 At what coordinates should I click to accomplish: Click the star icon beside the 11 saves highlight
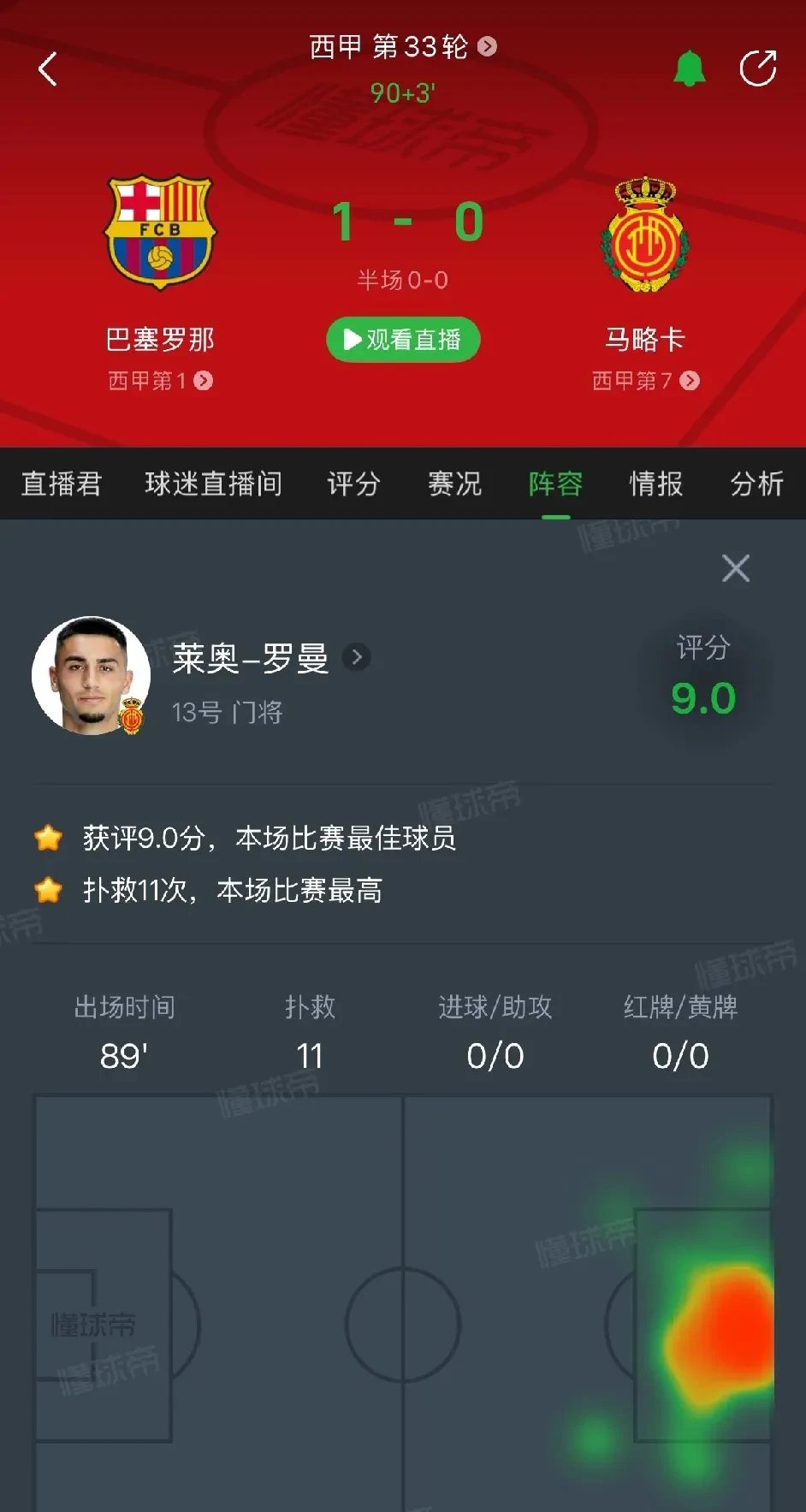[x=49, y=891]
